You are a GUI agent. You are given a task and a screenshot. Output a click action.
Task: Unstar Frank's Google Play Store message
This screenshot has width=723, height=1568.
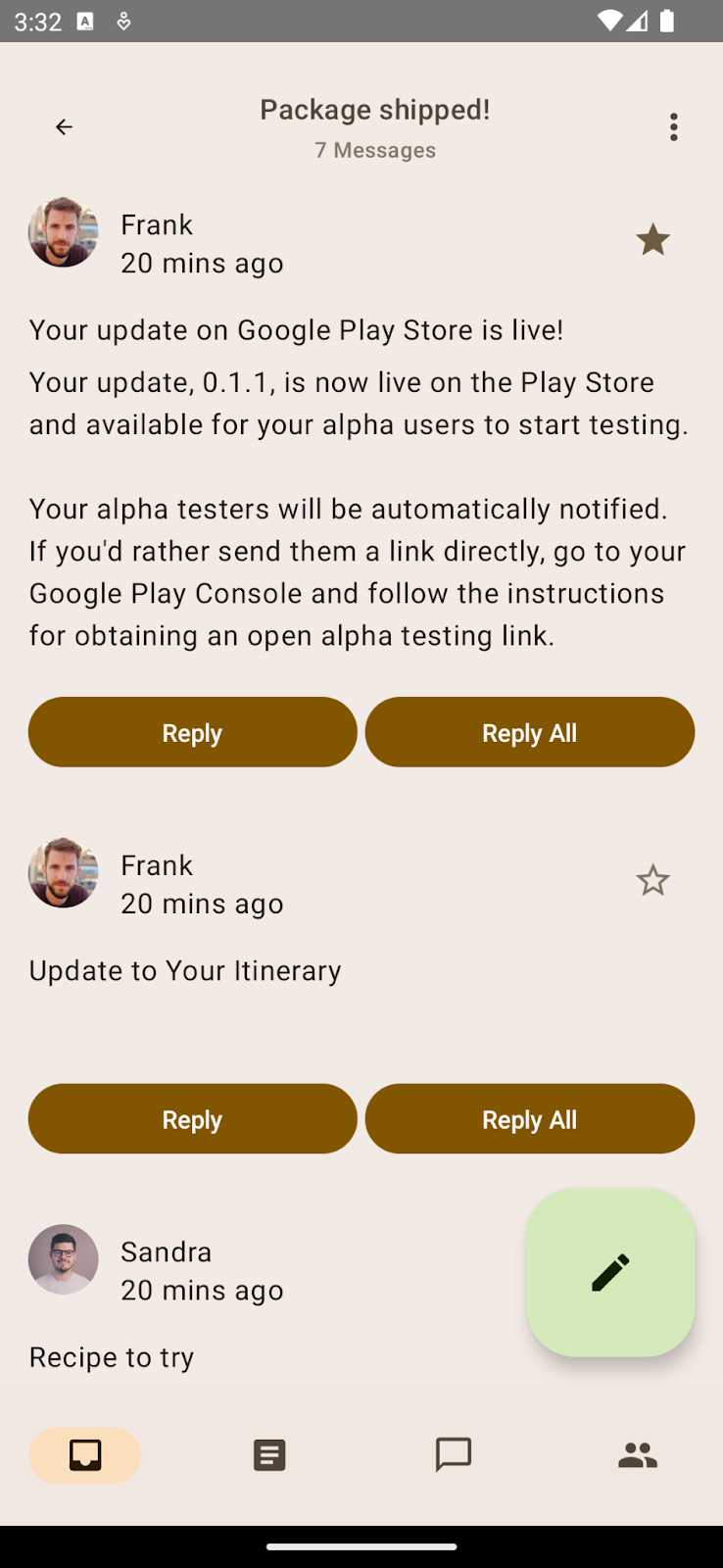[652, 240]
